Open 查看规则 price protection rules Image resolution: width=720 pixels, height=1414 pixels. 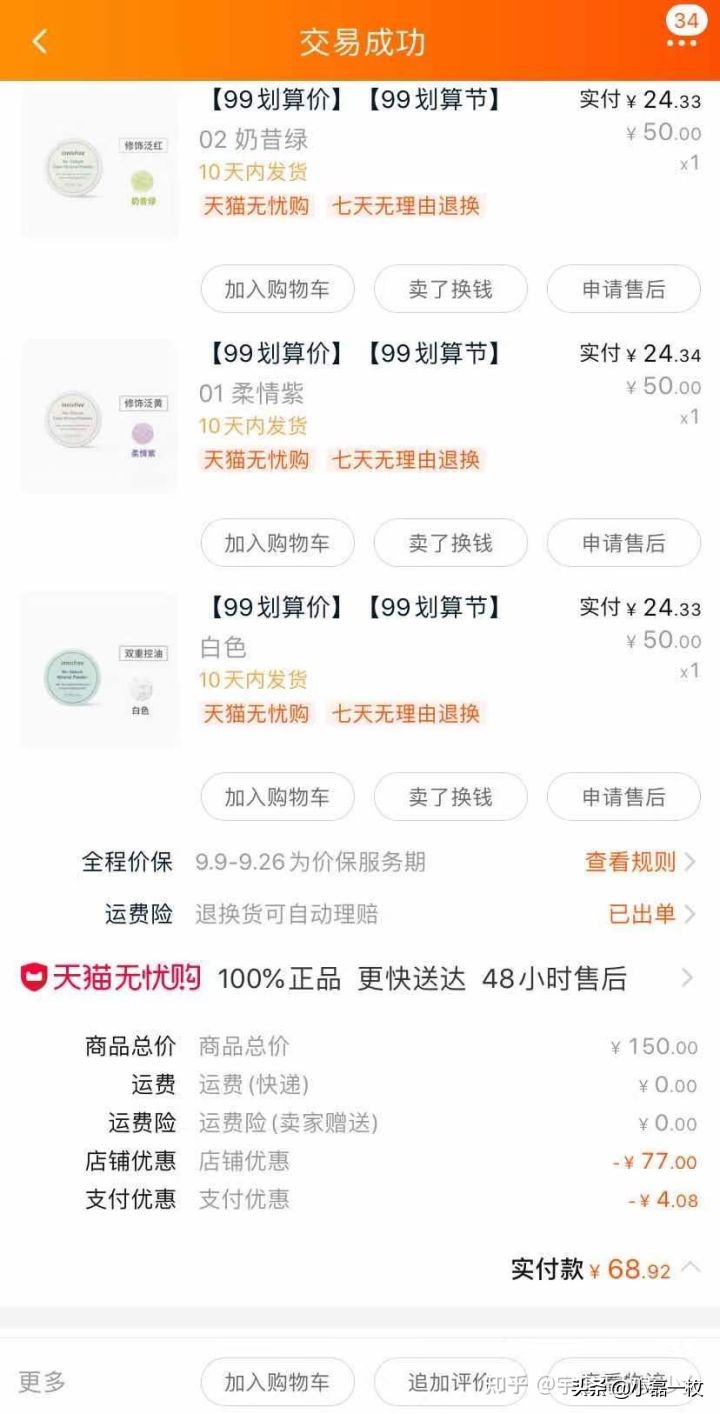[x=628, y=861]
